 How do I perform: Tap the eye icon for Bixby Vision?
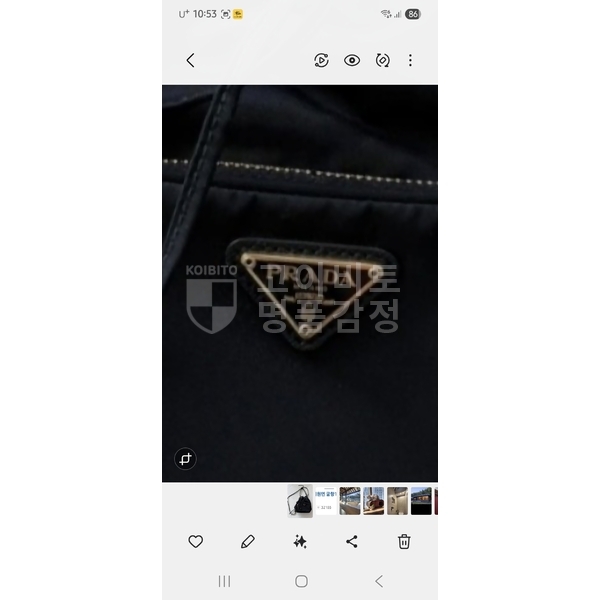coord(352,60)
